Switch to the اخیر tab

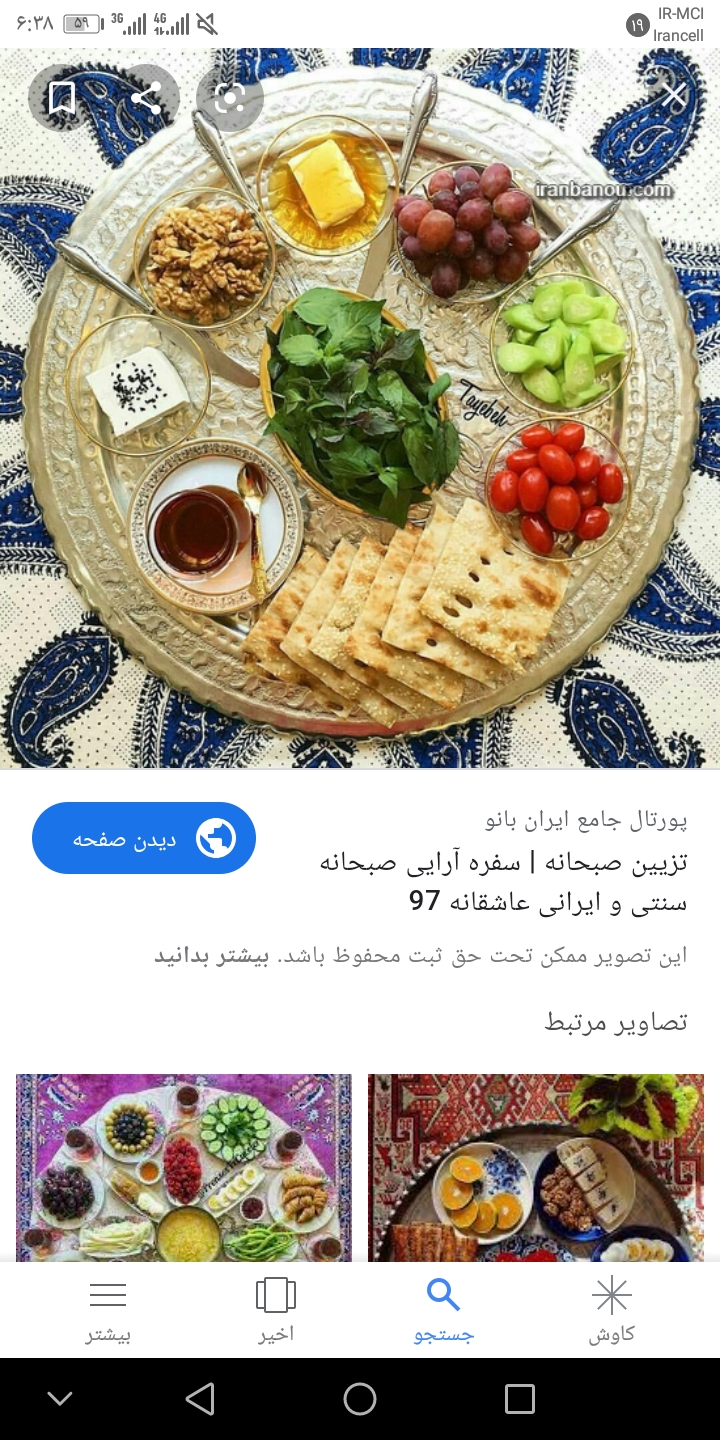pos(276,1309)
